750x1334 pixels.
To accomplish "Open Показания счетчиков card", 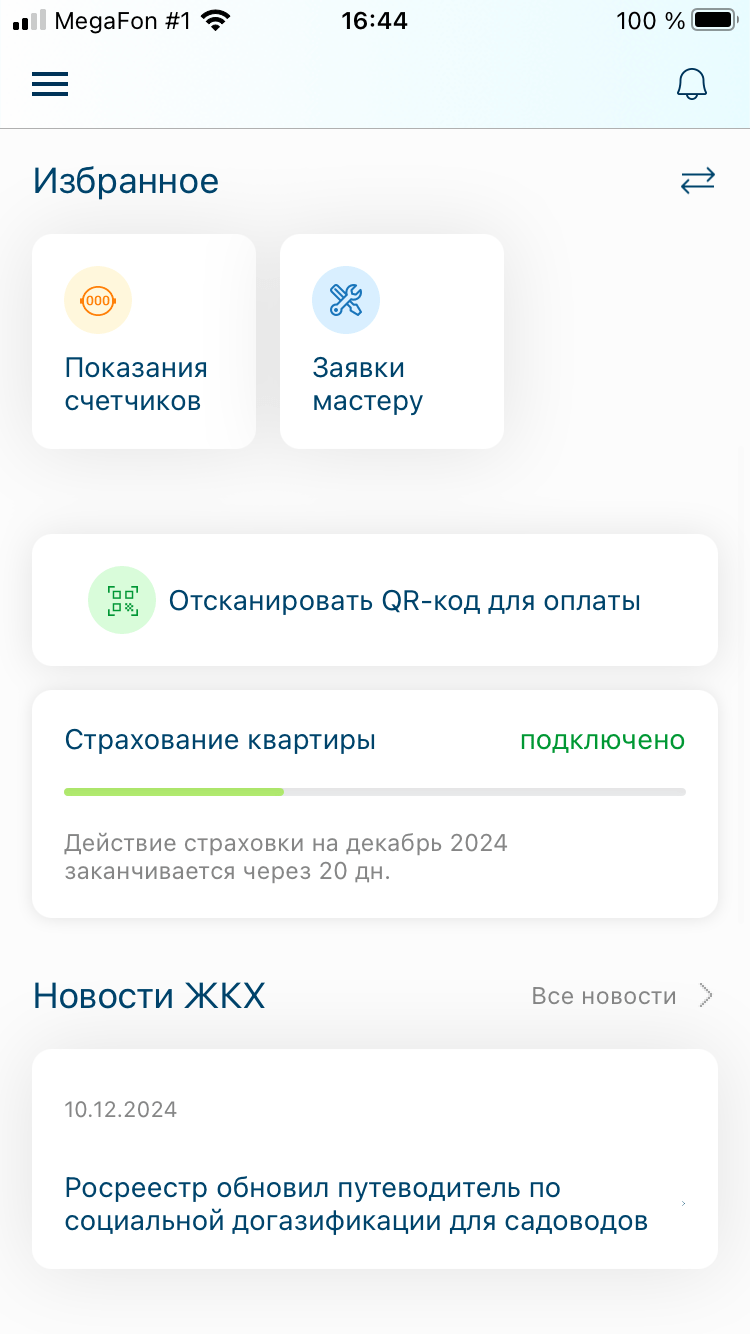I will (x=144, y=341).
